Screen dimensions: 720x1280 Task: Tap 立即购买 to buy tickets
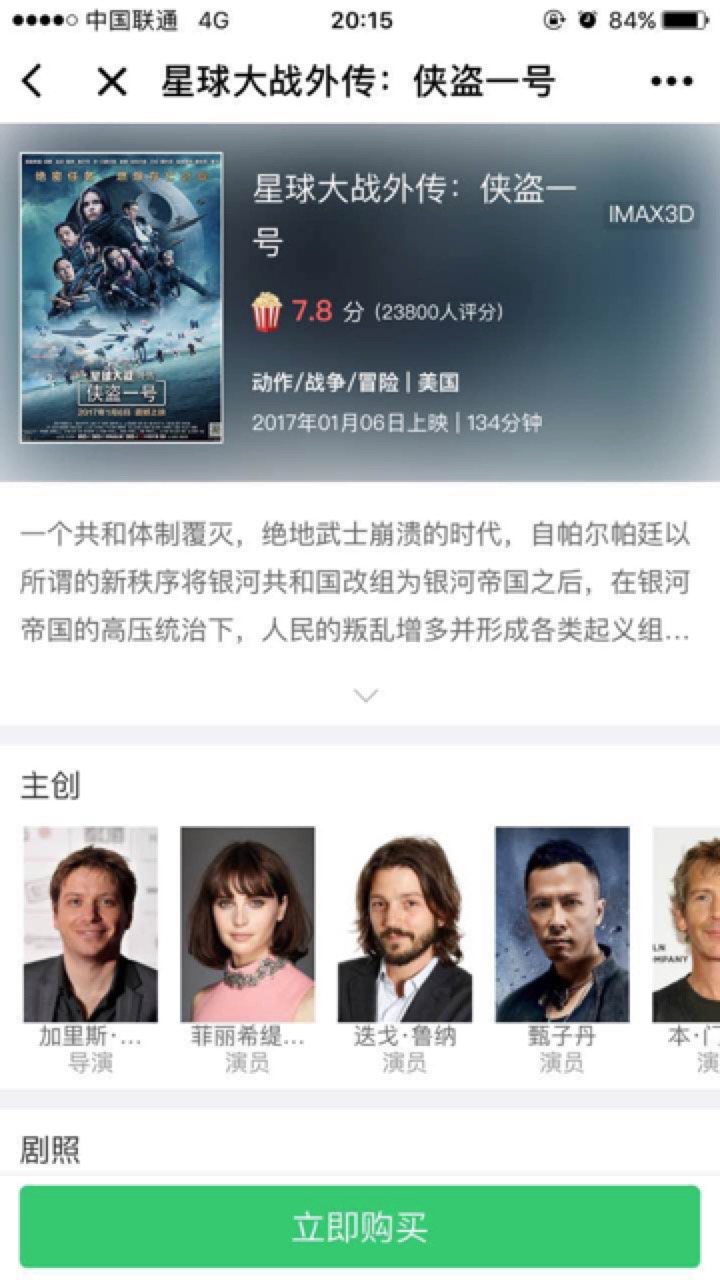(x=360, y=1226)
